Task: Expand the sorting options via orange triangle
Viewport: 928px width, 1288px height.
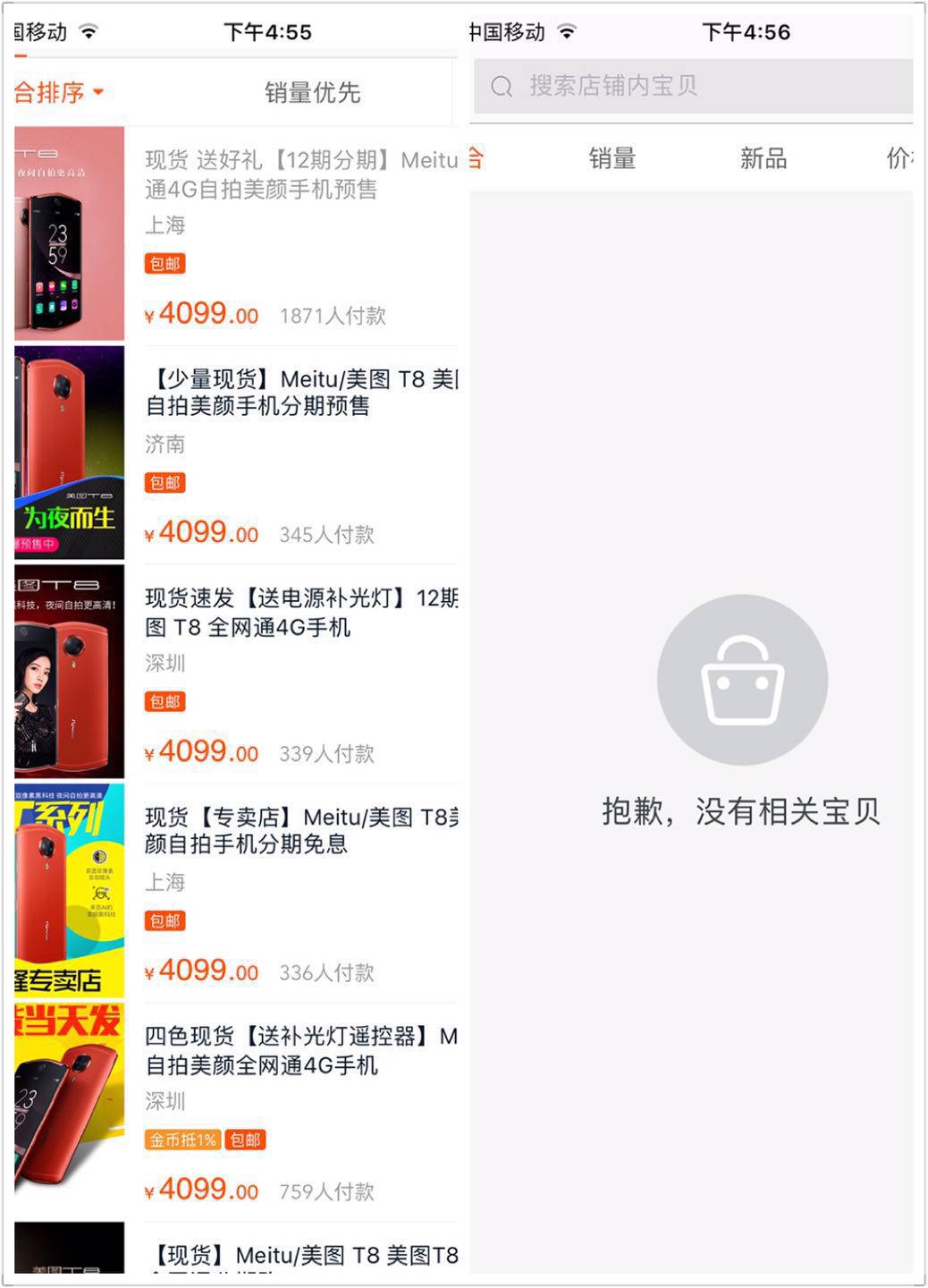Action: (x=100, y=91)
